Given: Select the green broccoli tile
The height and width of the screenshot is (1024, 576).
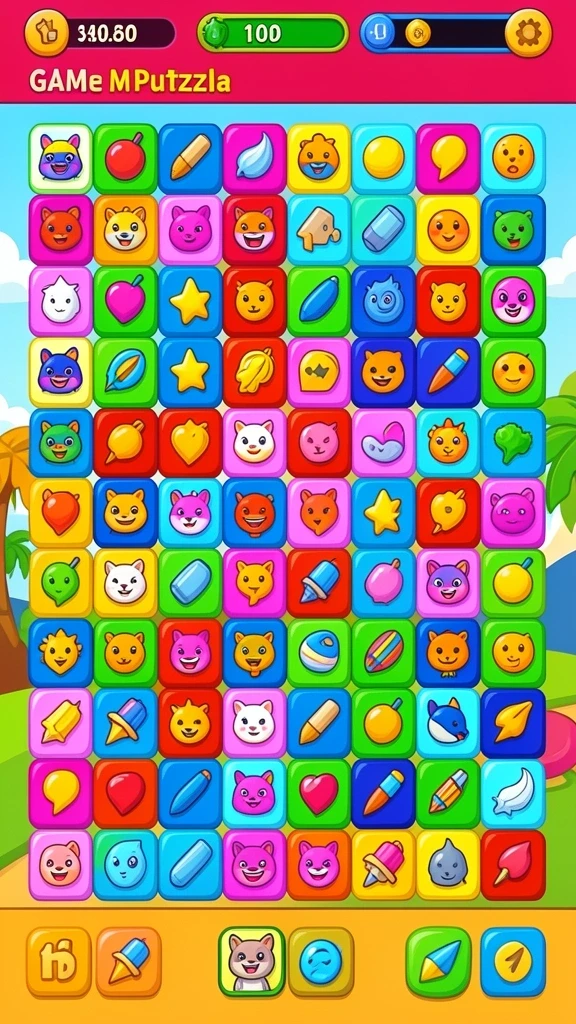Looking at the screenshot, I should pos(513,443).
